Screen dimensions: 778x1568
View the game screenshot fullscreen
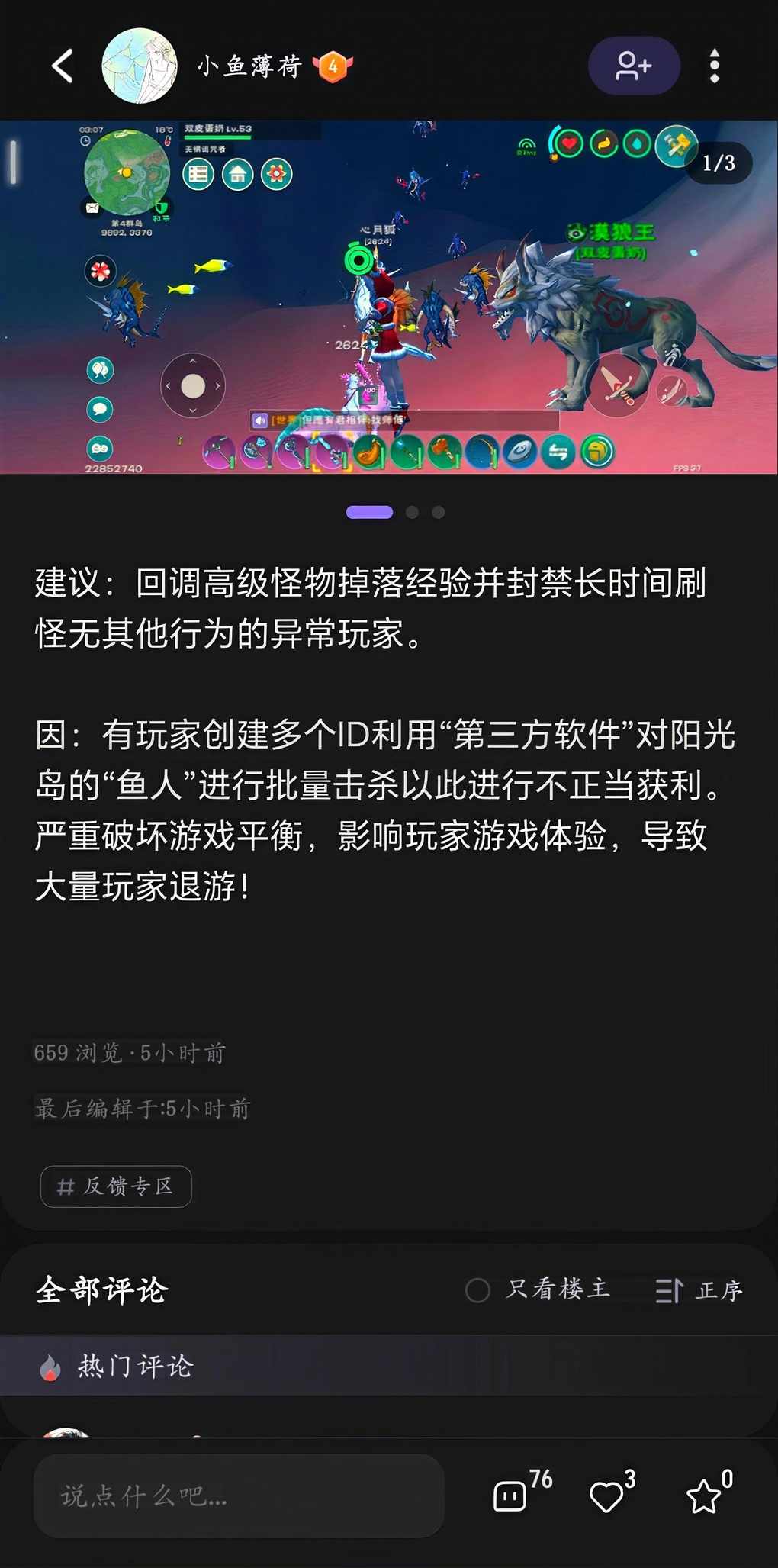(x=389, y=298)
